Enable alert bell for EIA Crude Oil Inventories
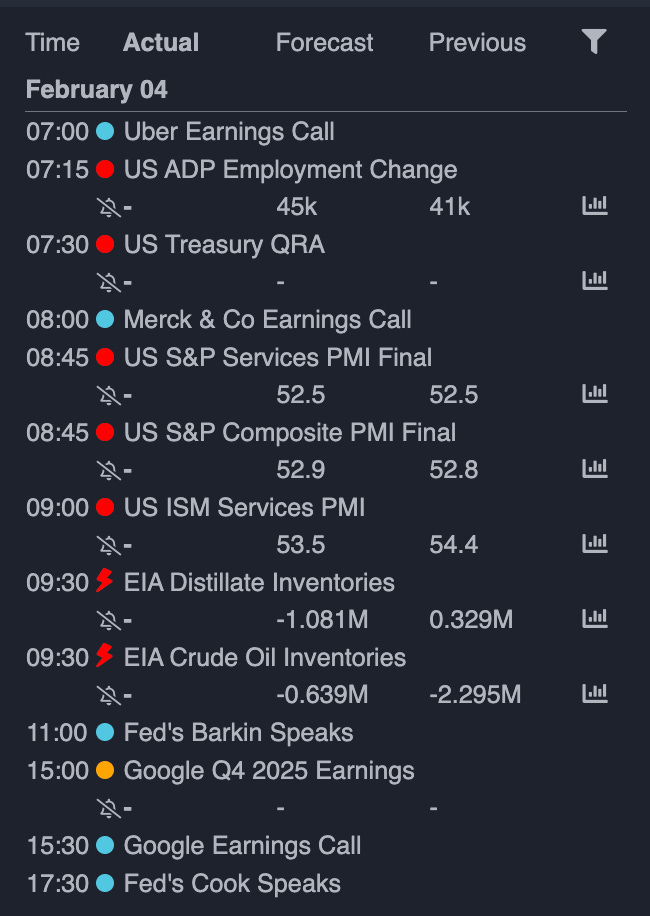The width and height of the screenshot is (650, 916). [109, 695]
